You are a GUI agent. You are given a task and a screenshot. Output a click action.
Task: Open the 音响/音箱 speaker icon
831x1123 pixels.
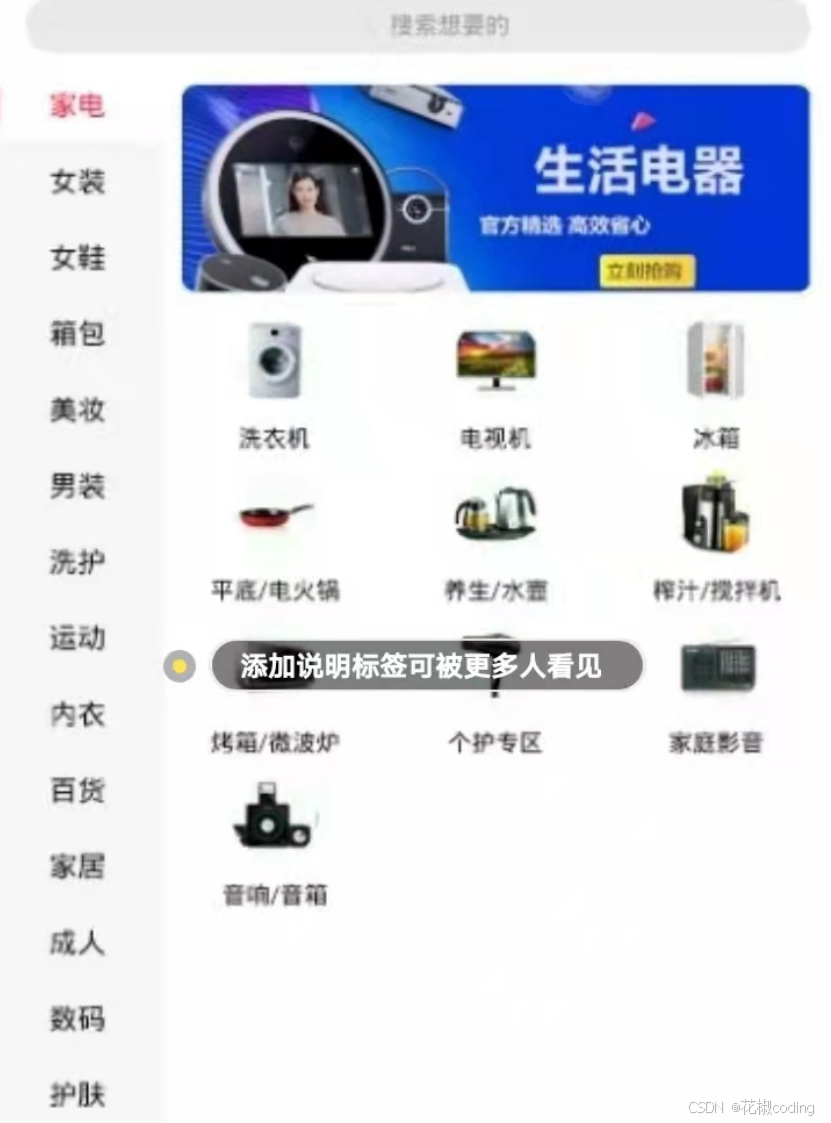(271, 820)
